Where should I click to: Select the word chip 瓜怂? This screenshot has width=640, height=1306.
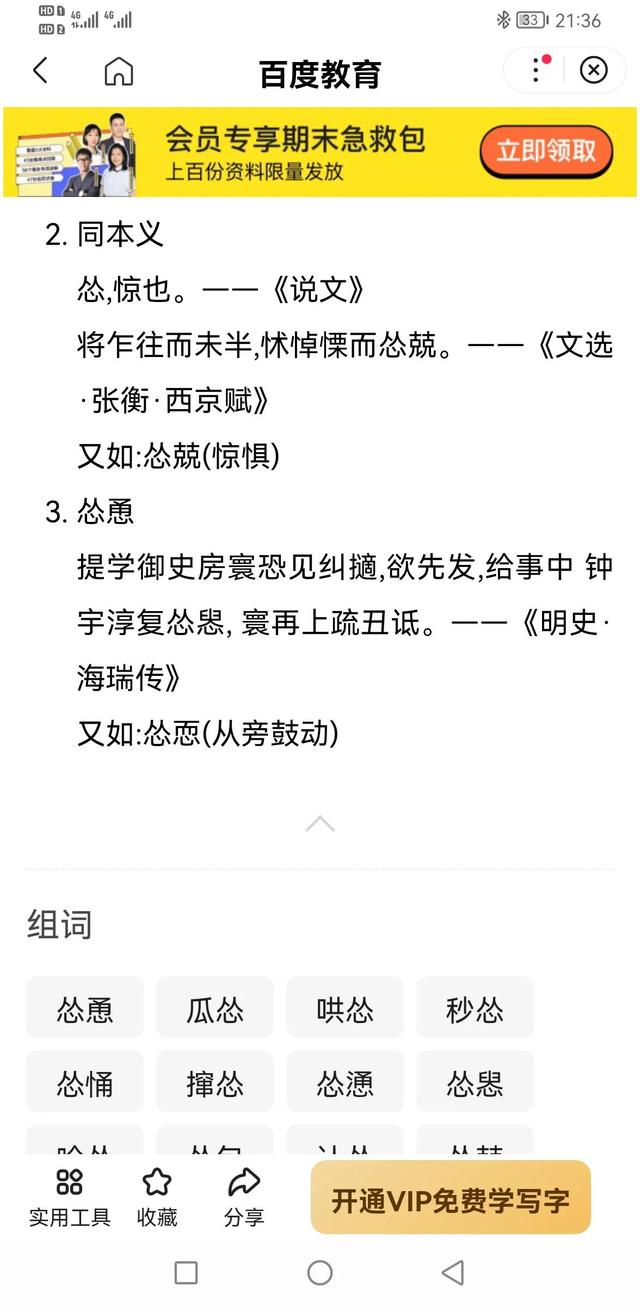point(215,1009)
